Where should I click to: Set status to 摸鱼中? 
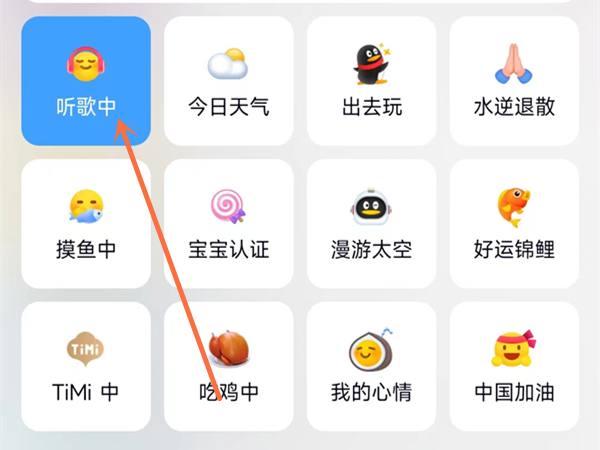pos(86,224)
